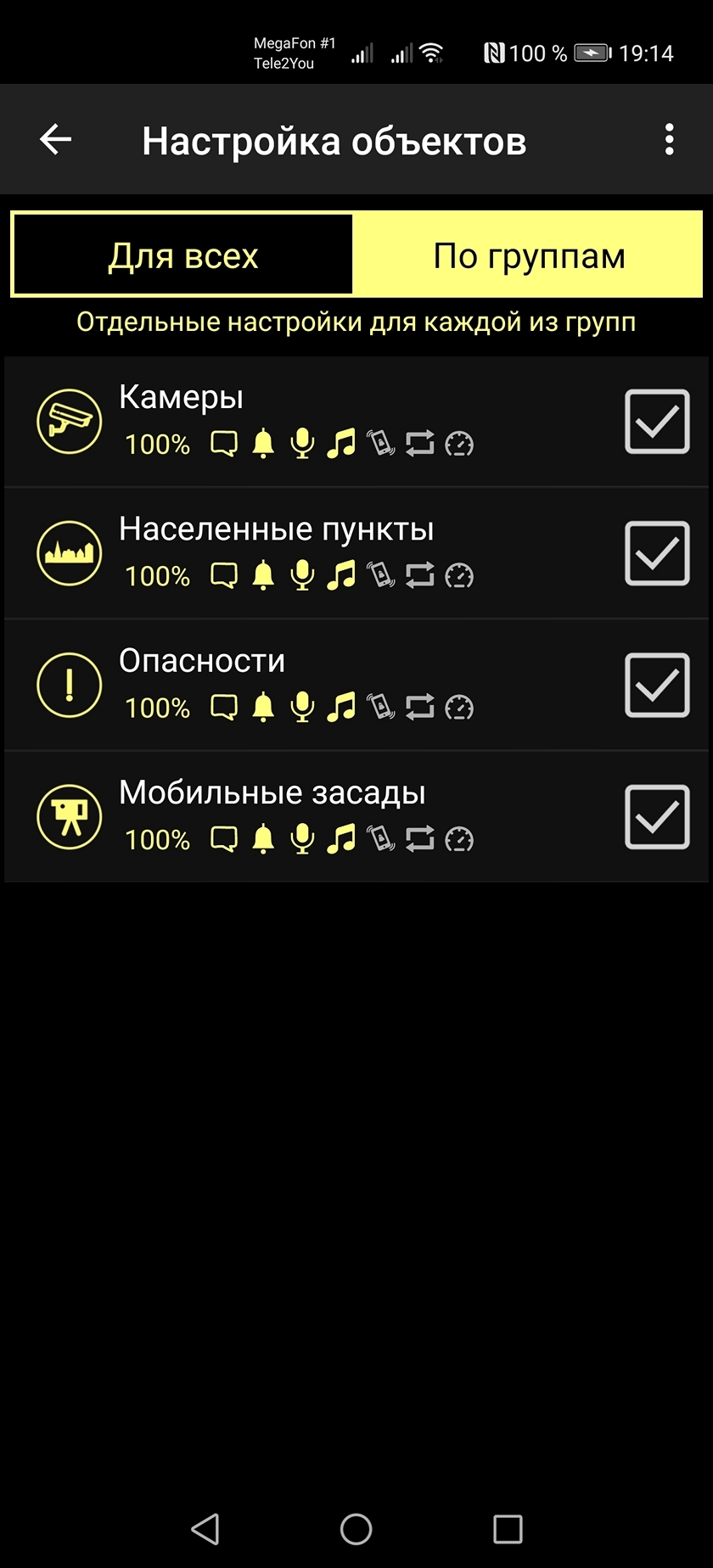Open the three-dot overflow menu
This screenshot has width=713, height=1568.
point(669,140)
